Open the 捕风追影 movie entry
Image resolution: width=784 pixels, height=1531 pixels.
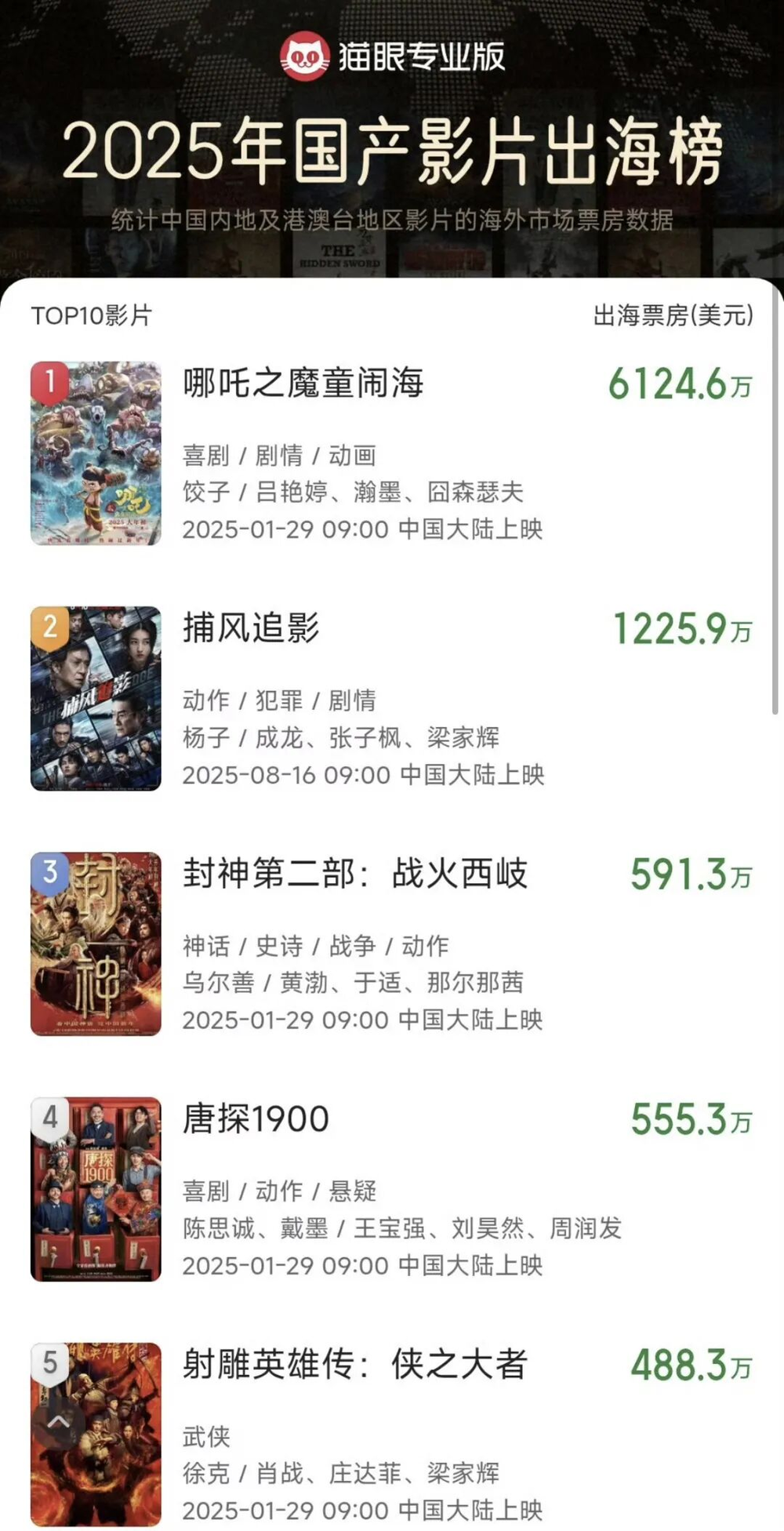[x=252, y=629]
